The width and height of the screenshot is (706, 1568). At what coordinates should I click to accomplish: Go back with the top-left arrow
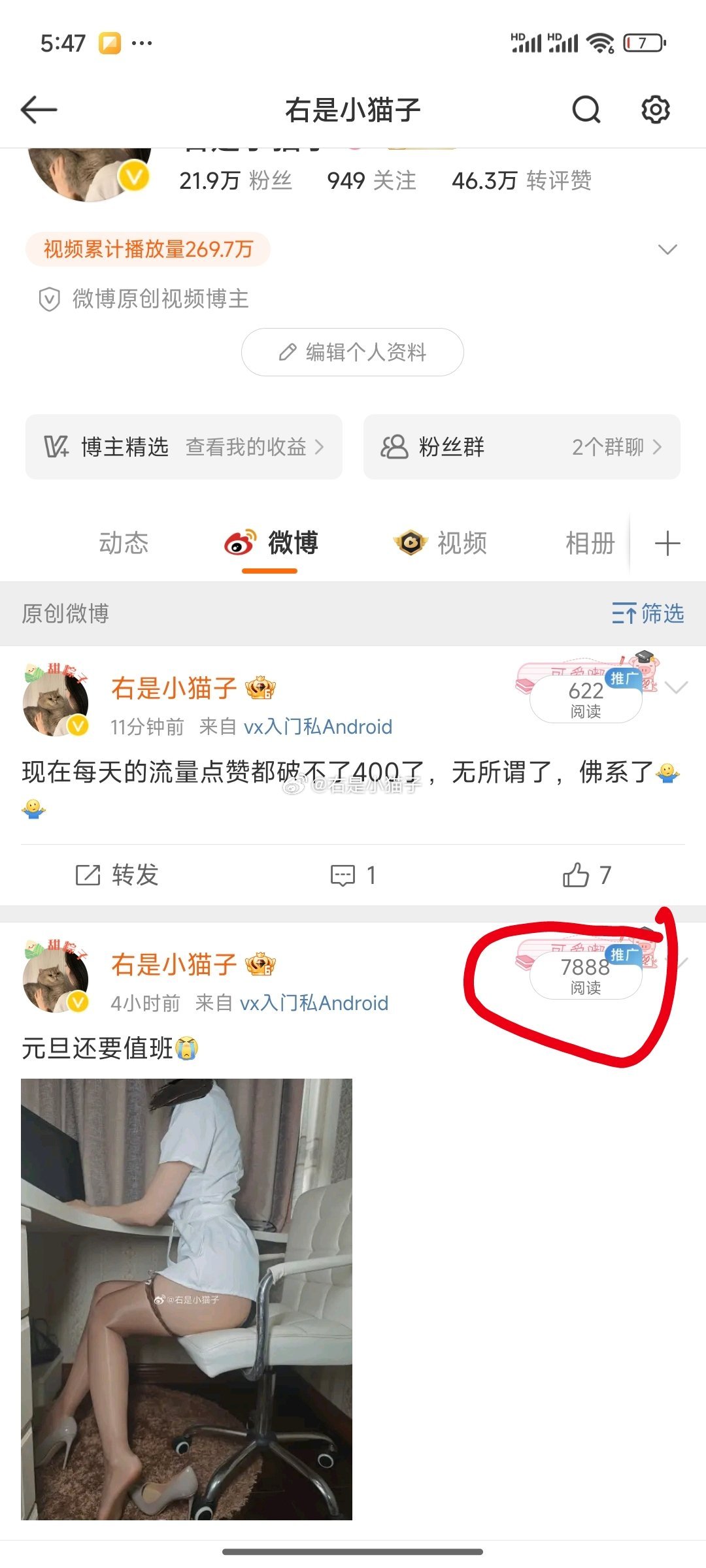coord(39,110)
